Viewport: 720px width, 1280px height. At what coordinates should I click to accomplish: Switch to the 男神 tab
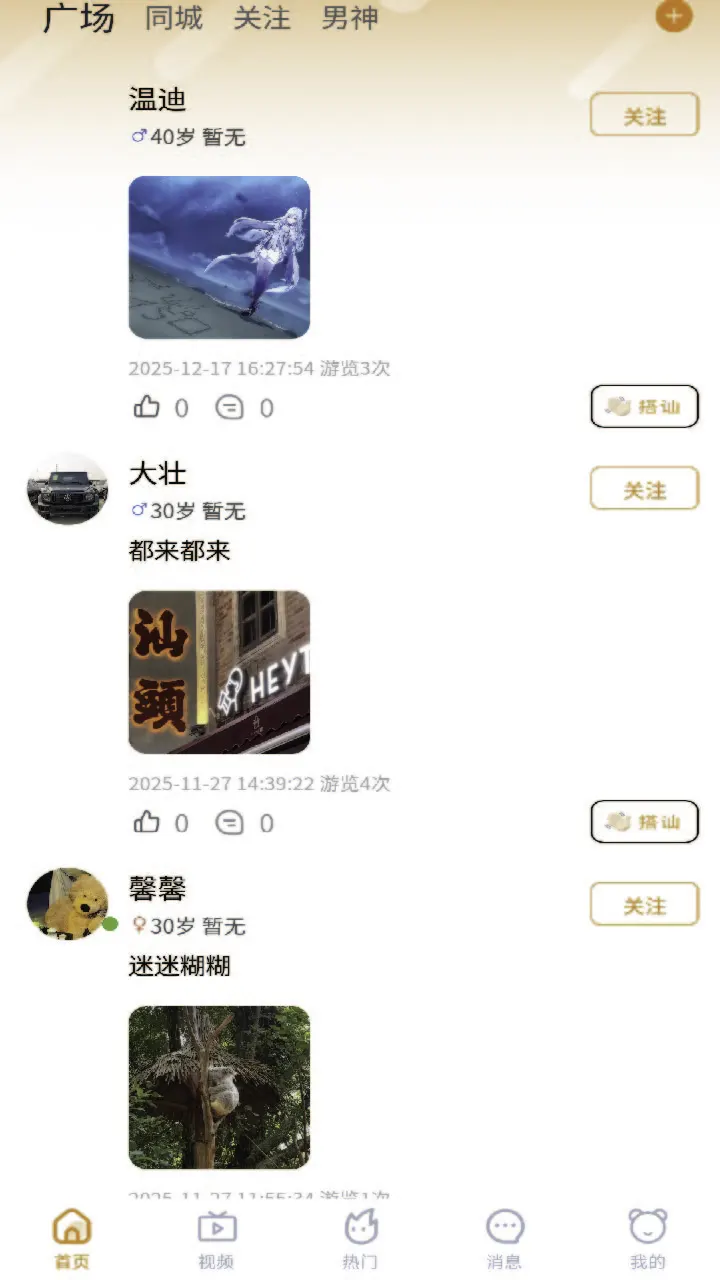tap(348, 18)
